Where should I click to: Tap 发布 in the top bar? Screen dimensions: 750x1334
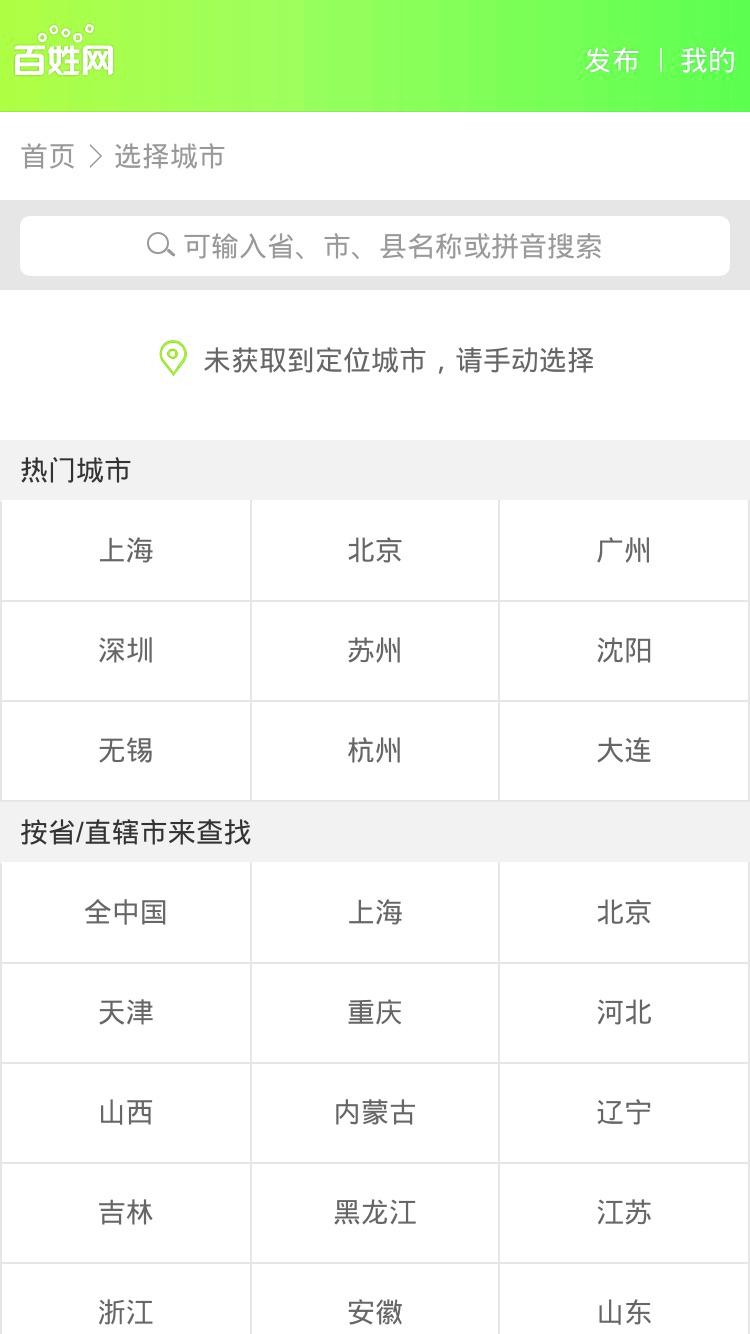(612, 61)
